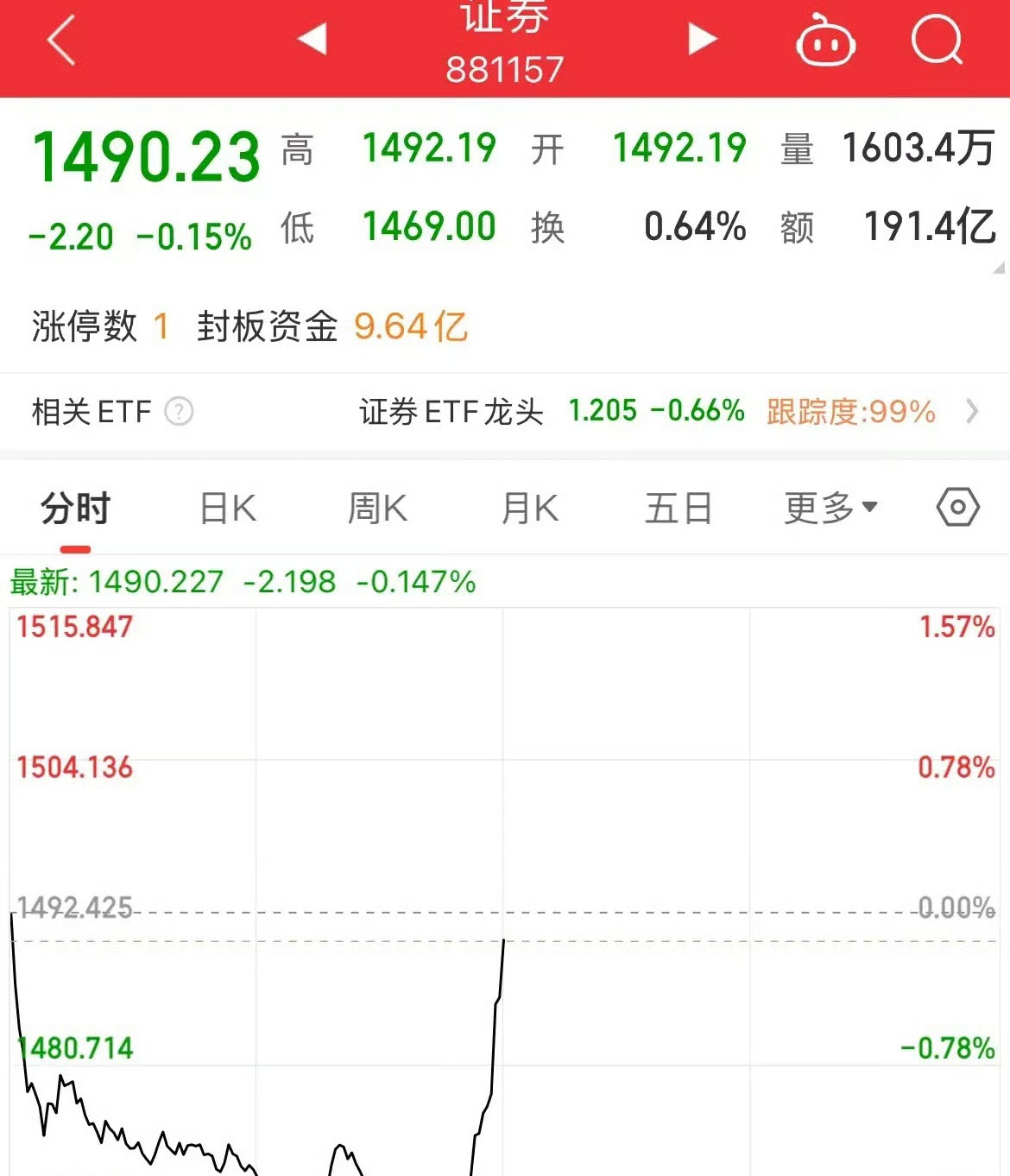Switch to previous stock with left arrow
Image resolution: width=1010 pixels, height=1176 pixels.
pos(311,39)
